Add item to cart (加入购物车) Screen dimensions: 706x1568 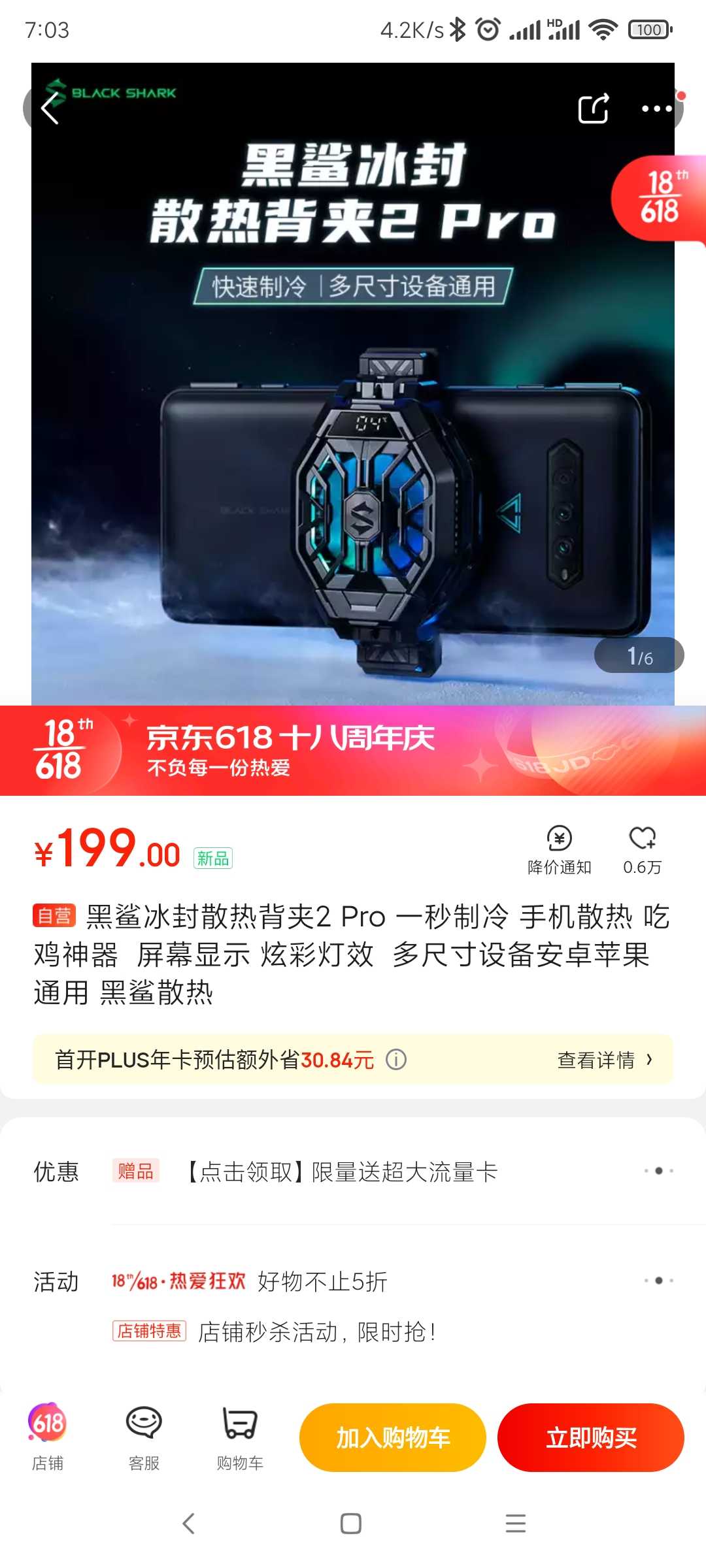tap(393, 1437)
